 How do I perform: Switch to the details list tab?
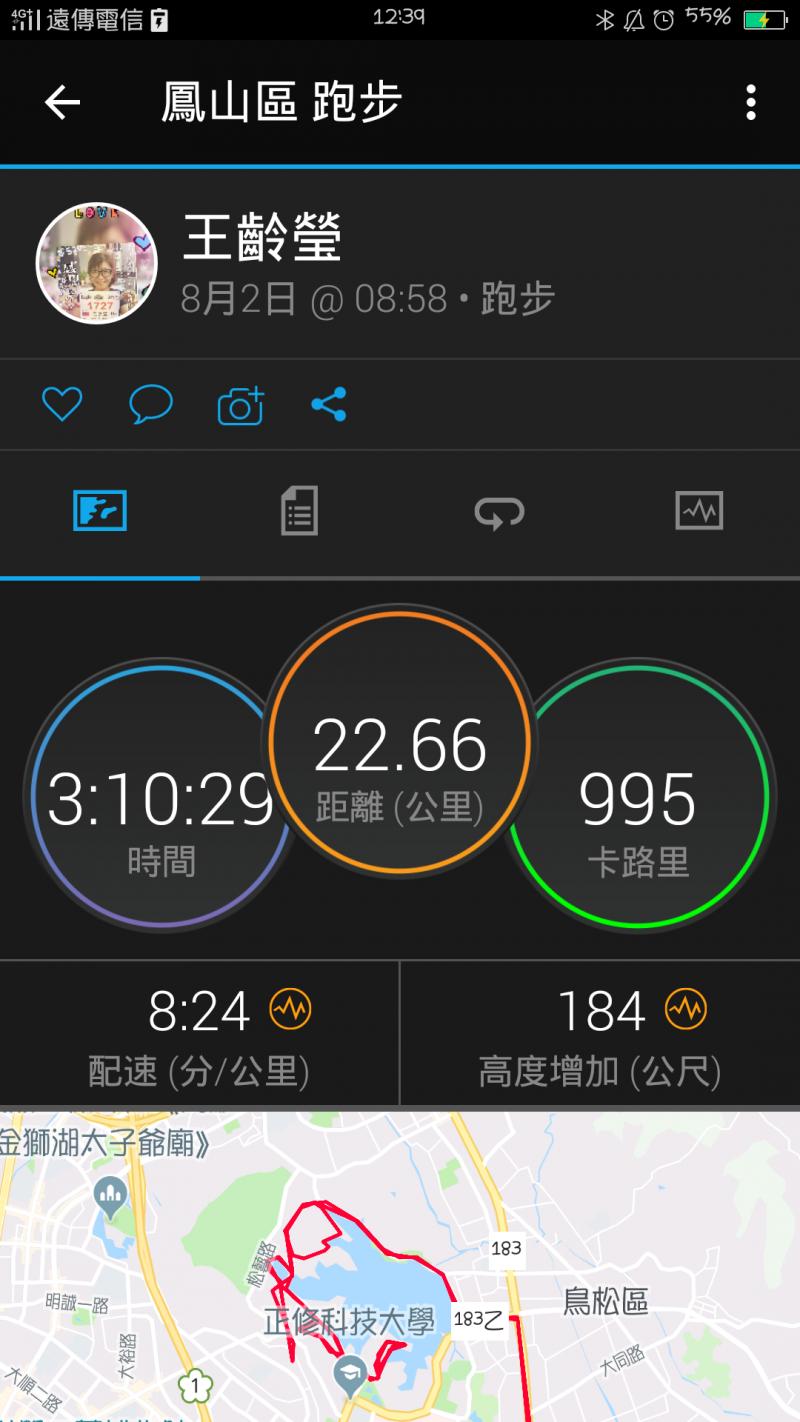299,511
